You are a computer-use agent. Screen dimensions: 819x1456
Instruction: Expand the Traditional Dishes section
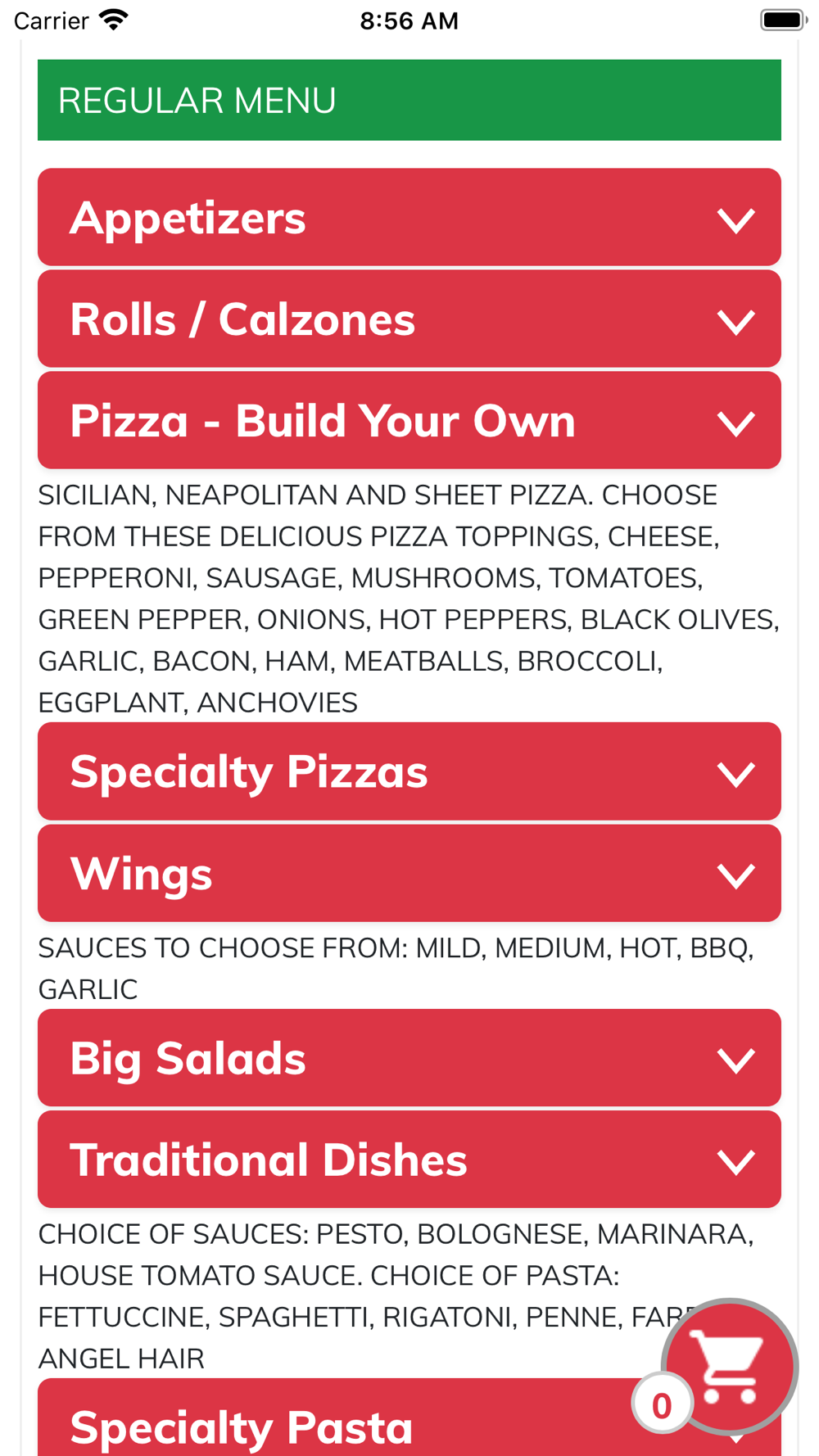coord(409,1160)
